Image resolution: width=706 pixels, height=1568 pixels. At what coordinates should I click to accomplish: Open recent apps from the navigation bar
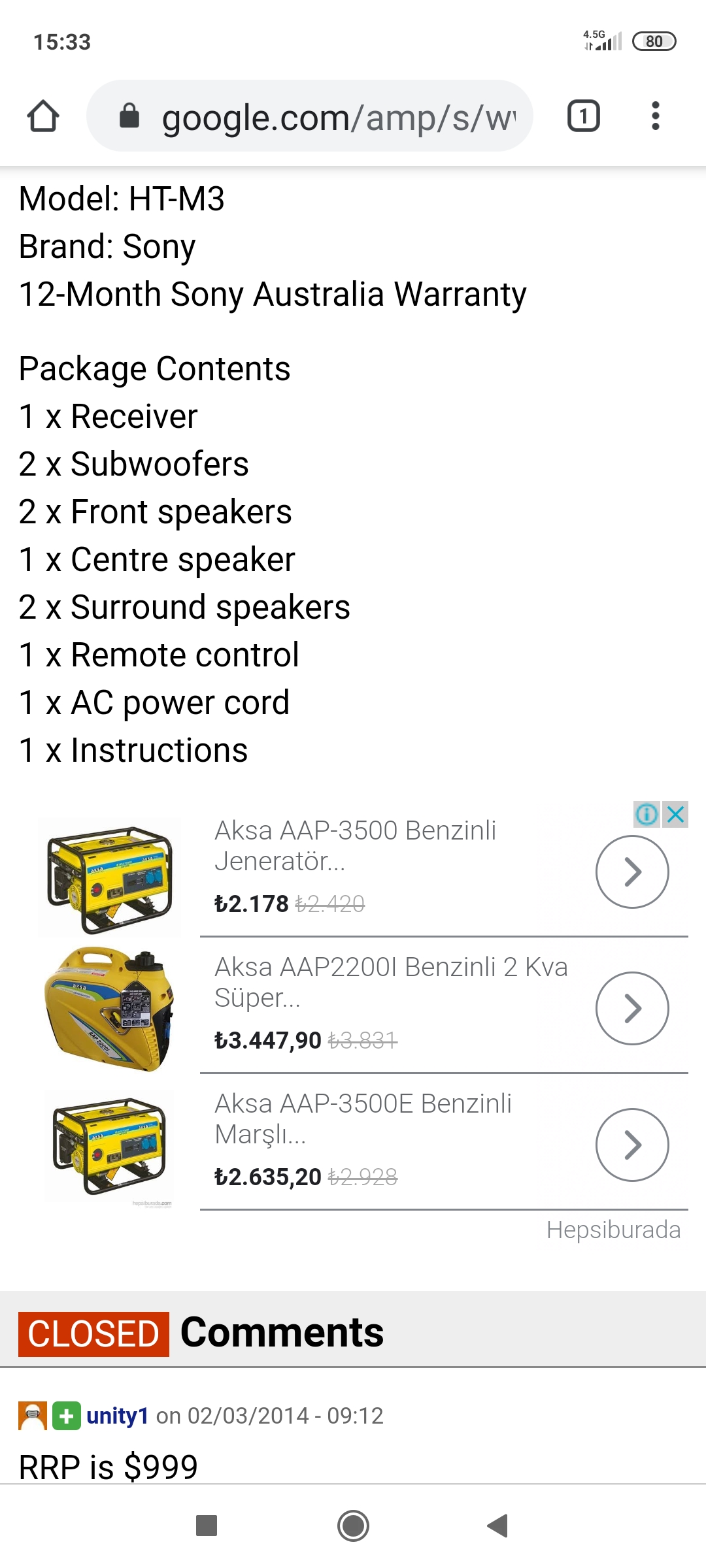207,1526
